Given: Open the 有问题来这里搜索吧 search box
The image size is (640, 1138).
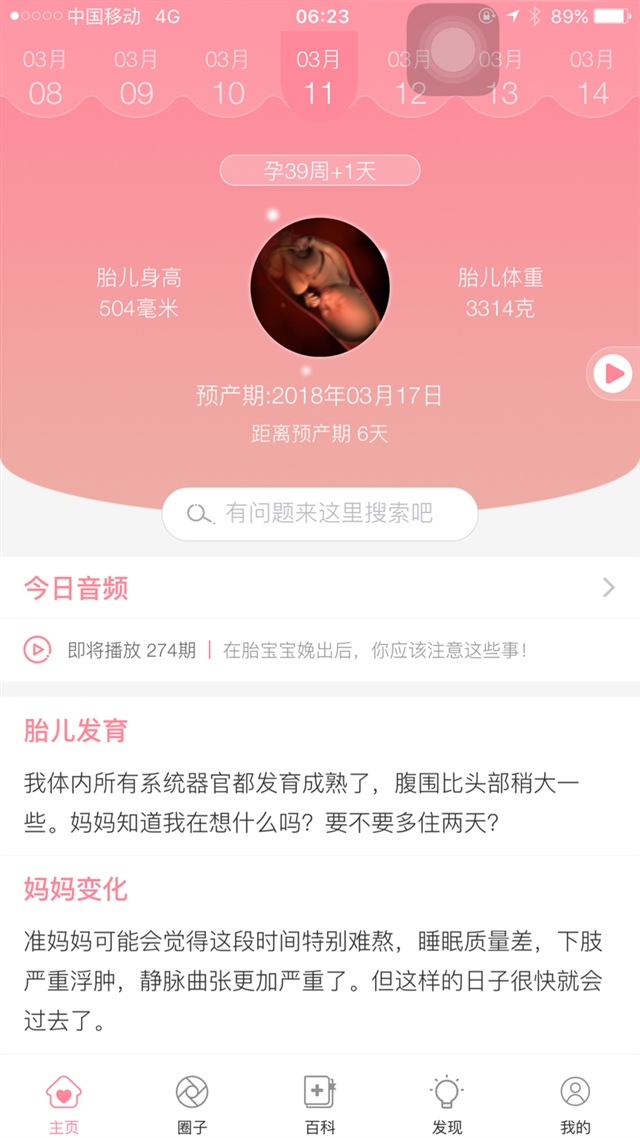Looking at the screenshot, I should pyautogui.click(x=320, y=514).
